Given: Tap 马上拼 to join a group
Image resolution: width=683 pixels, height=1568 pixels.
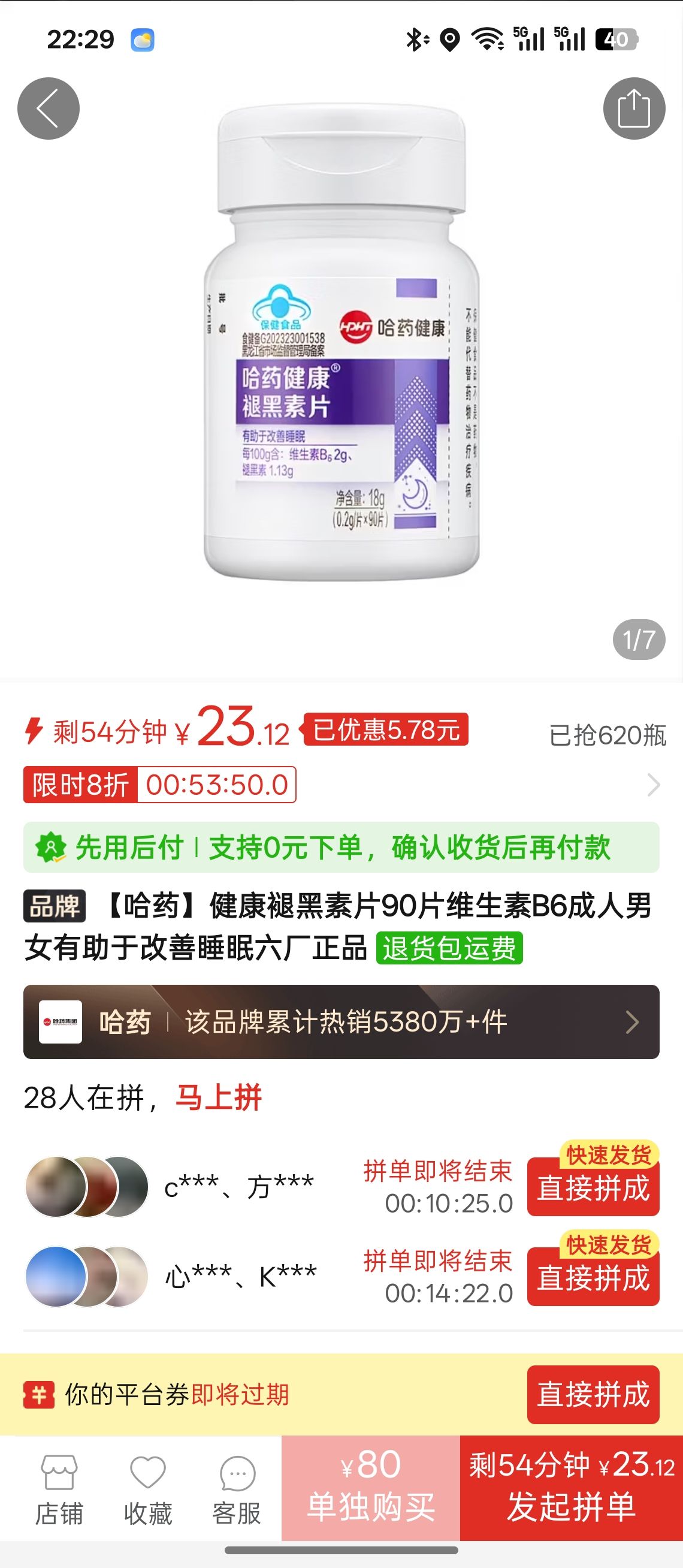Looking at the screenshot, I should 219,1098.
